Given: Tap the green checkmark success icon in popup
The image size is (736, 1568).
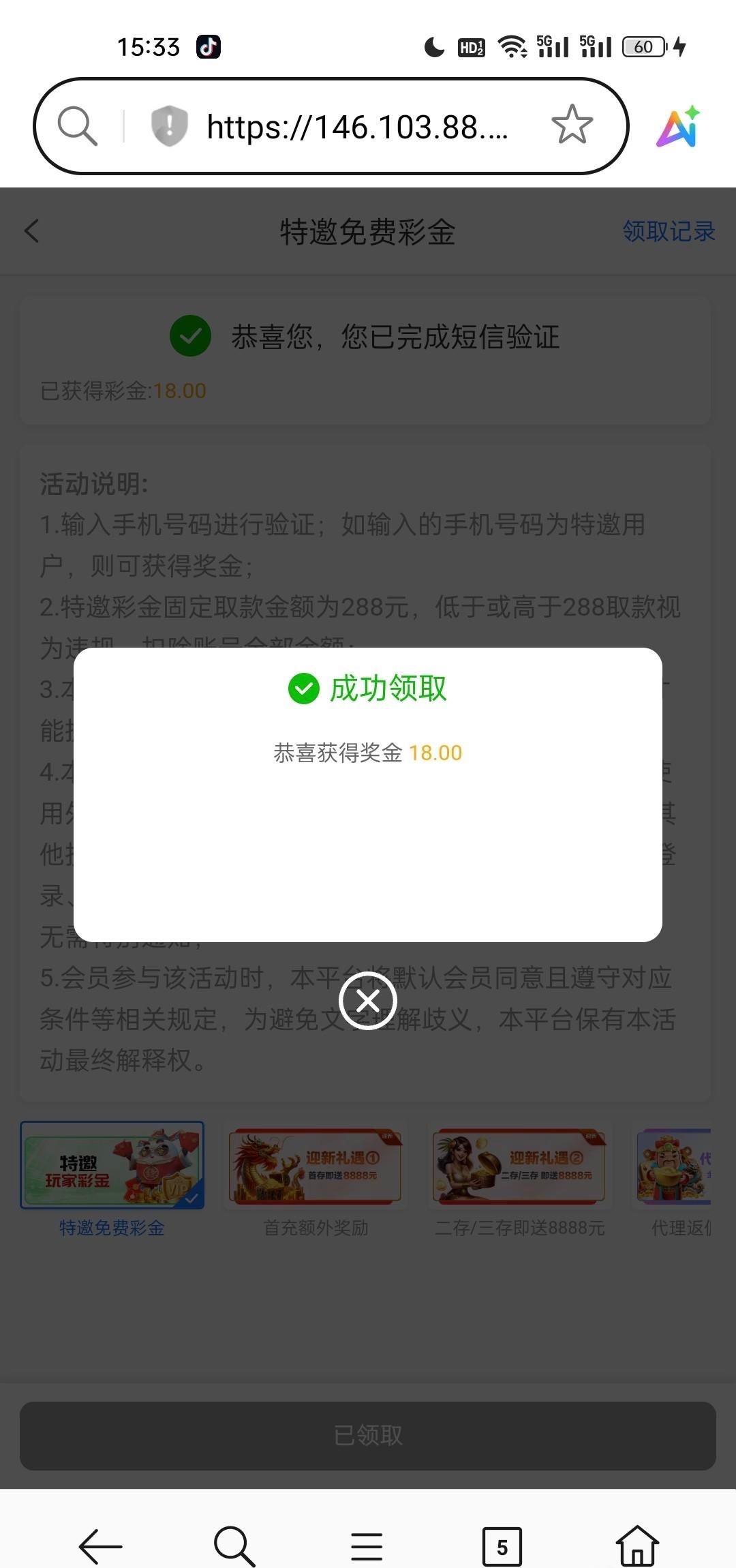Looking at the screenshot, I should click(x=307, y=691).
